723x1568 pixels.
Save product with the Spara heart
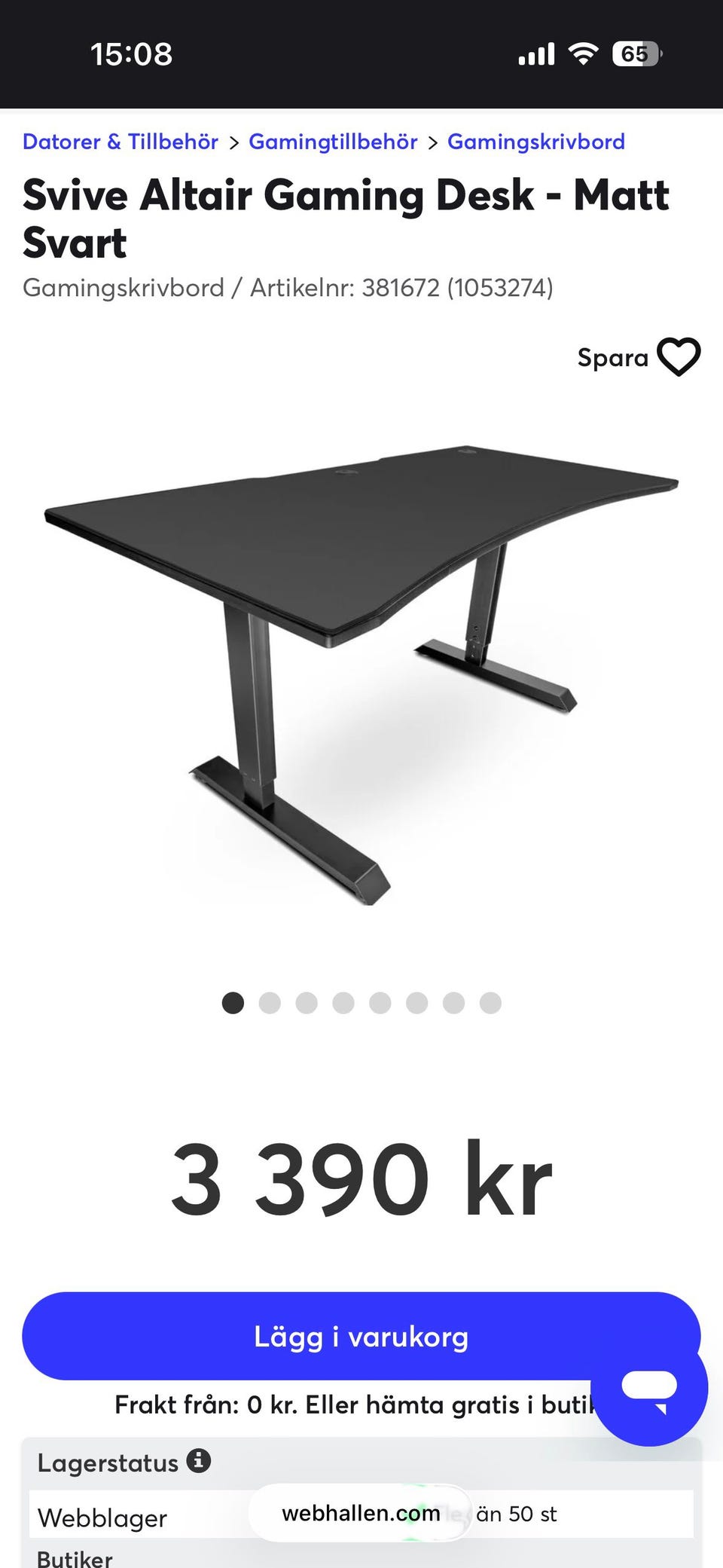(639, 357)
